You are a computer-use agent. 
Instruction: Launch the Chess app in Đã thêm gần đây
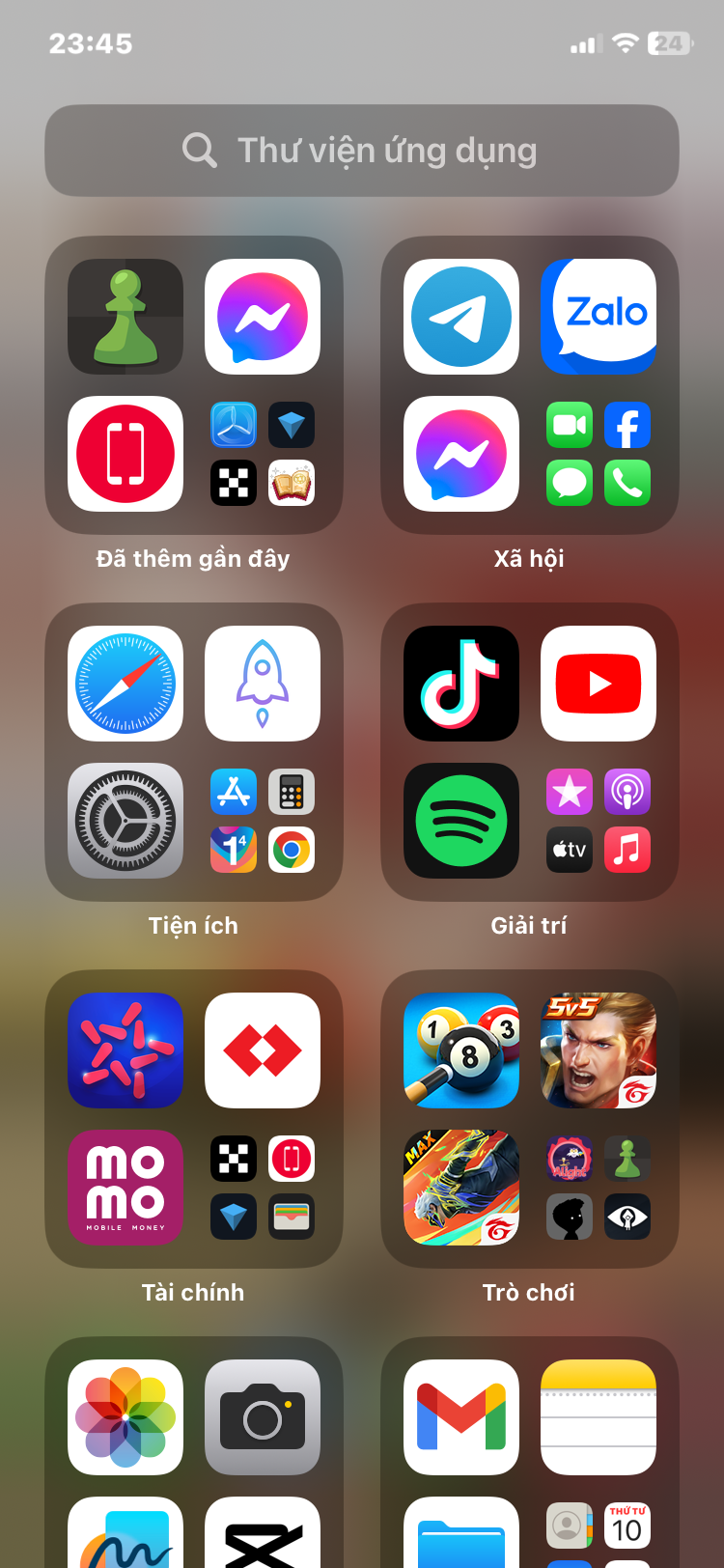(x=125, y=317)
